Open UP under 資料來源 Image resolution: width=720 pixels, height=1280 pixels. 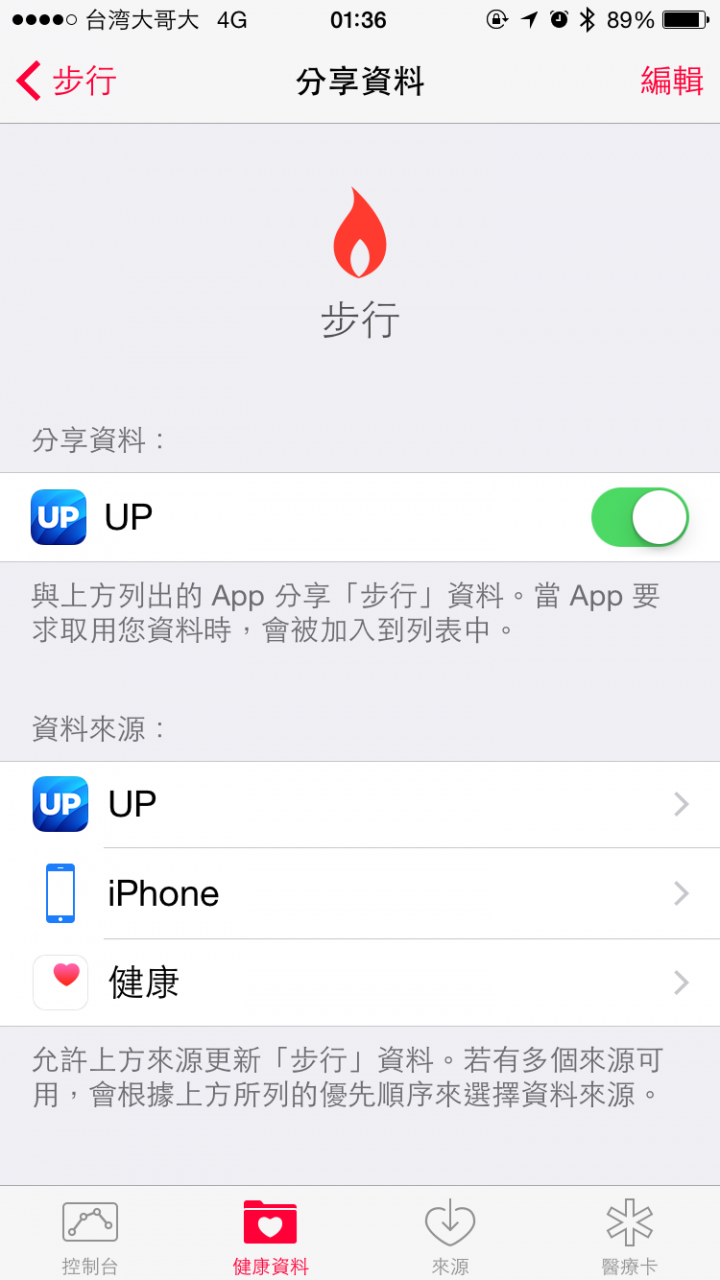click(360, 804)
